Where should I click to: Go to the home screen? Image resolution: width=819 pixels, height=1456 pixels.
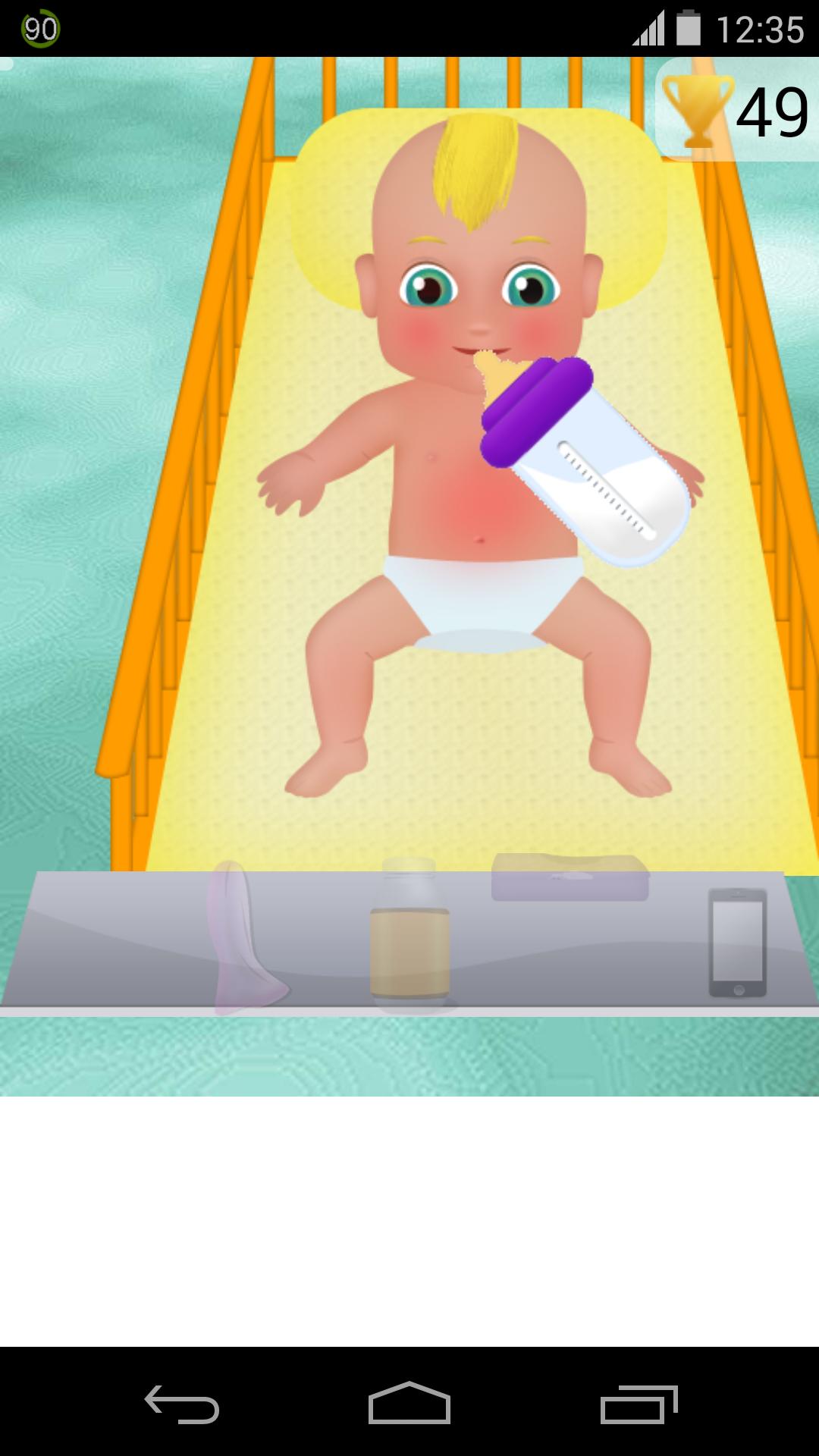point(409,1404)
